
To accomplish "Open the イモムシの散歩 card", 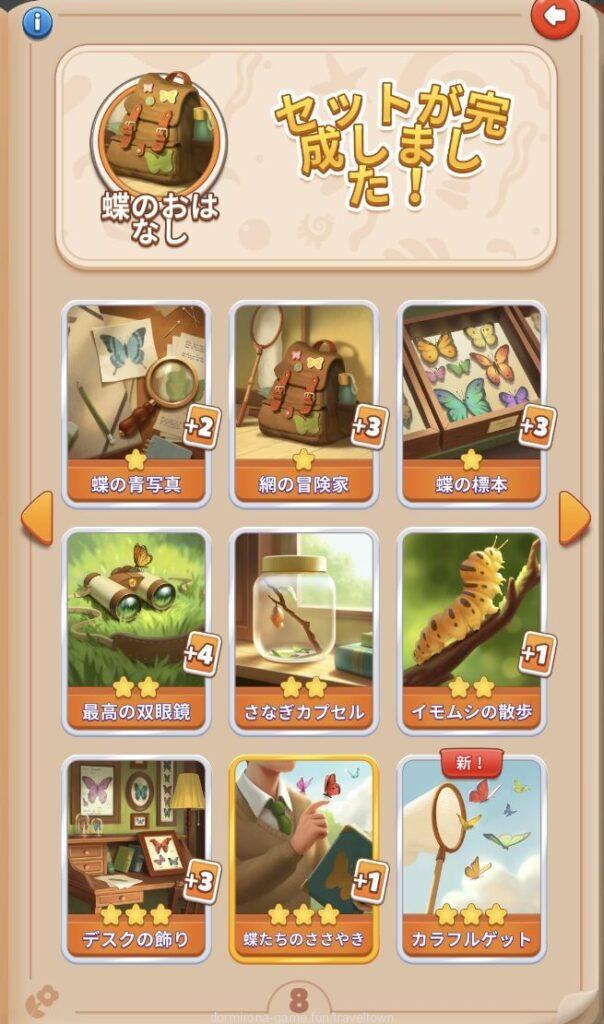I will tap(471, 628).
